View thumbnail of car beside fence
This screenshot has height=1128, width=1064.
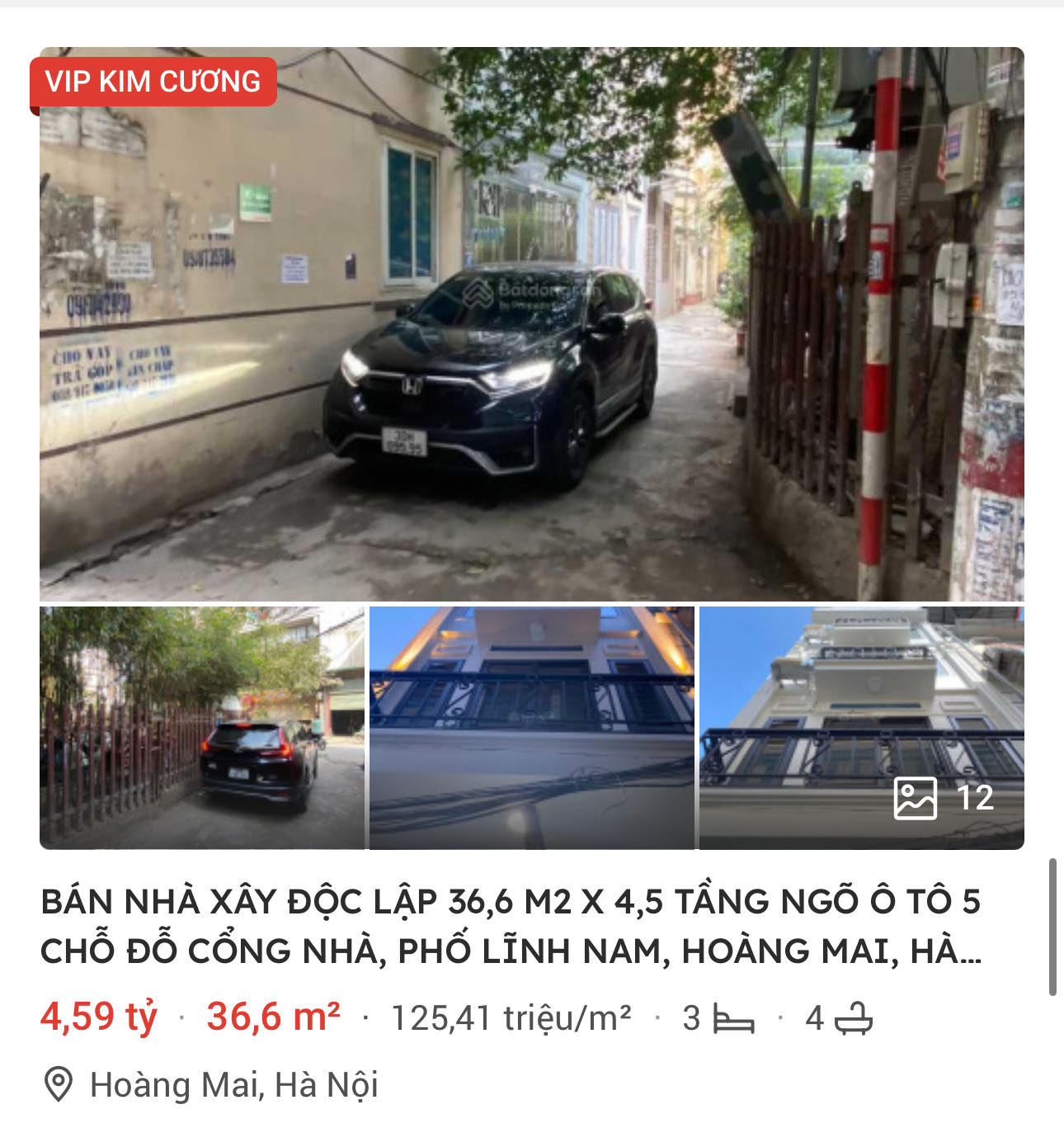[202, 728]
